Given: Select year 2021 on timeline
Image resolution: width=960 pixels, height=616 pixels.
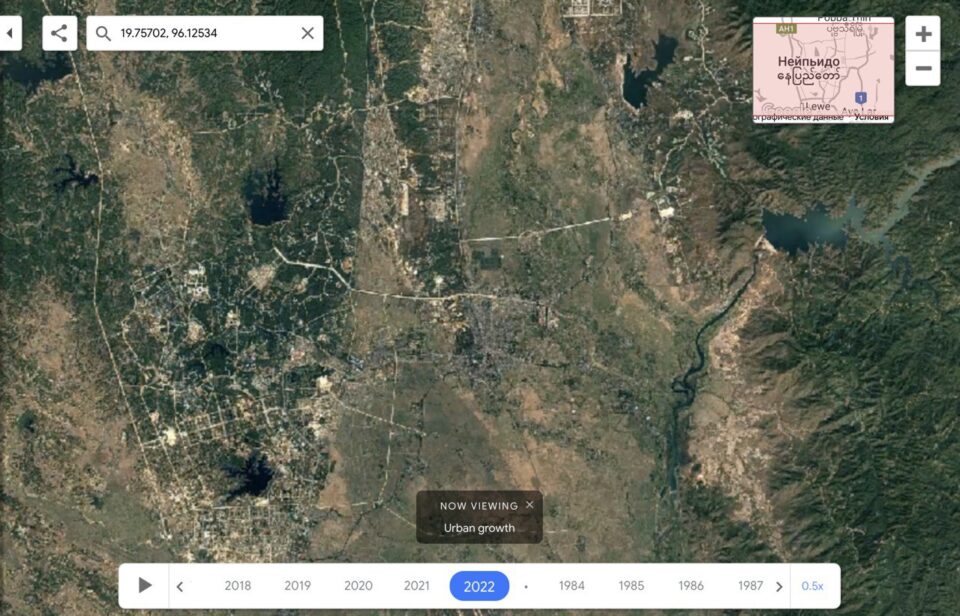Looking at the screenshot, I should point(417,586).
